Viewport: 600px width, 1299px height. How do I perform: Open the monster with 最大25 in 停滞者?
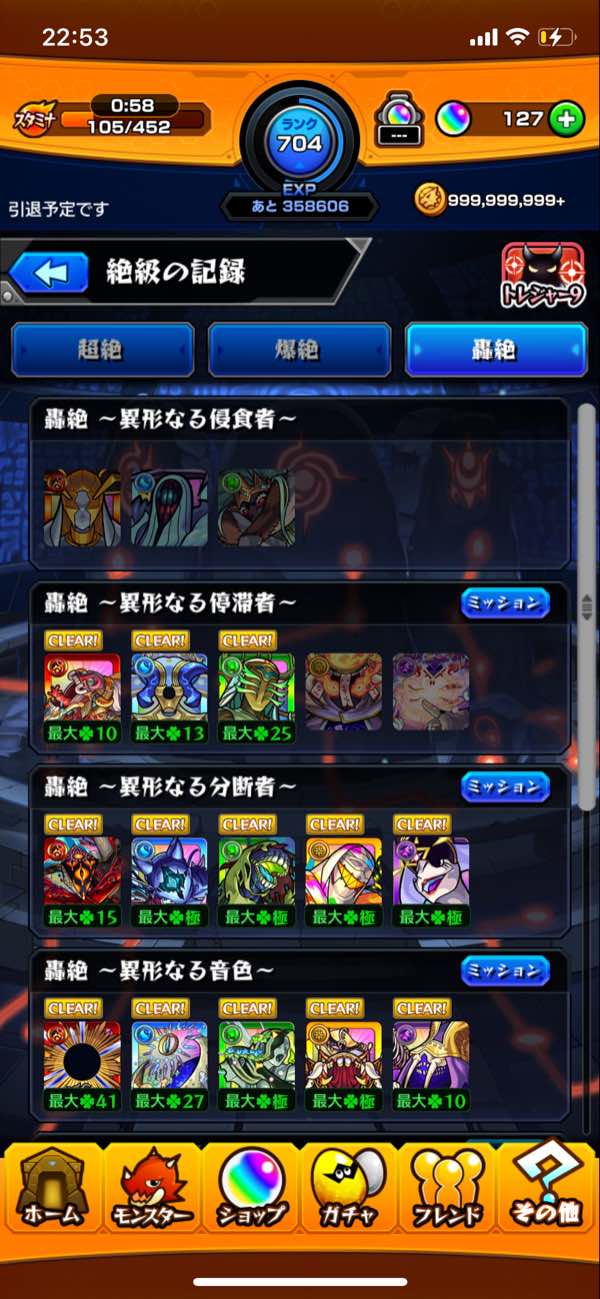(257, 690)
